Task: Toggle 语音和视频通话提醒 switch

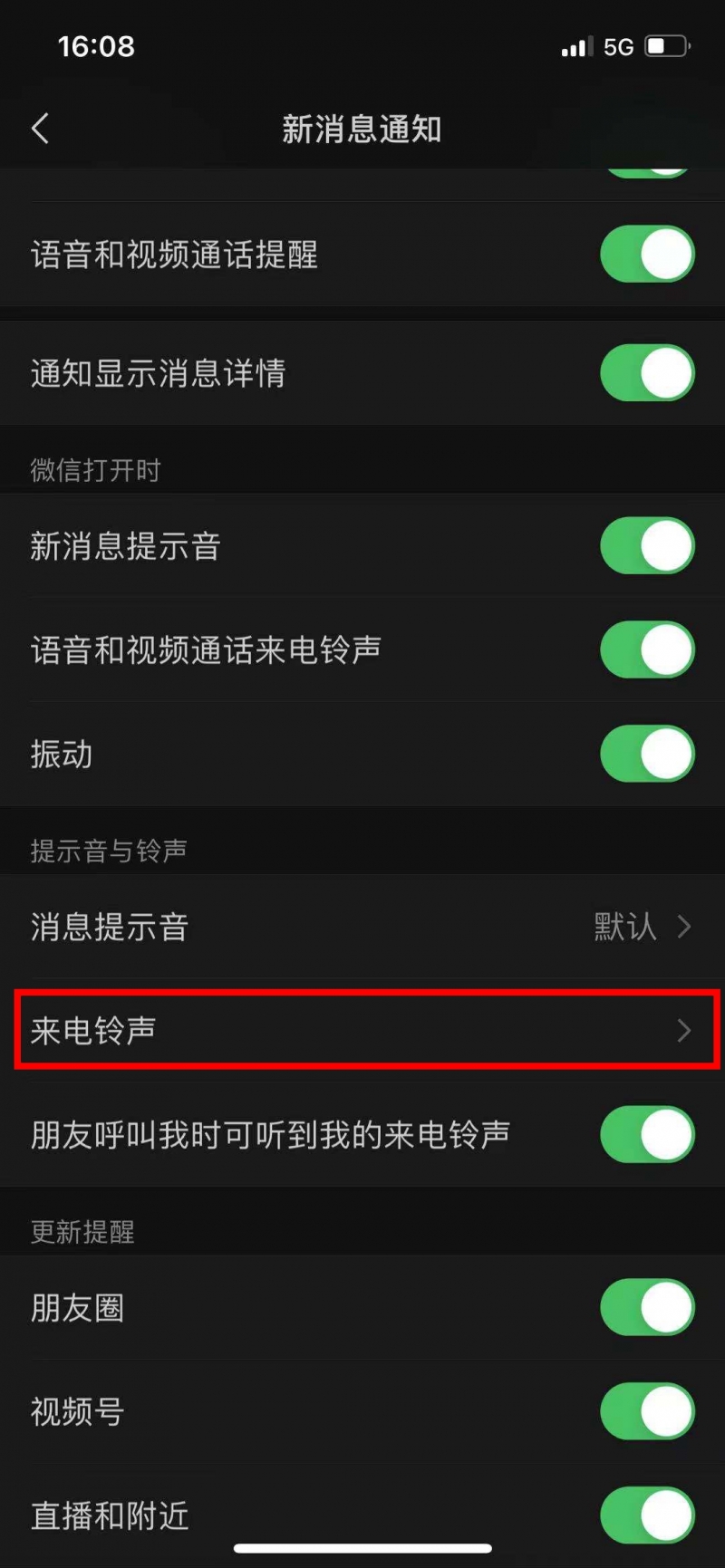Action: tap(647, 255)
